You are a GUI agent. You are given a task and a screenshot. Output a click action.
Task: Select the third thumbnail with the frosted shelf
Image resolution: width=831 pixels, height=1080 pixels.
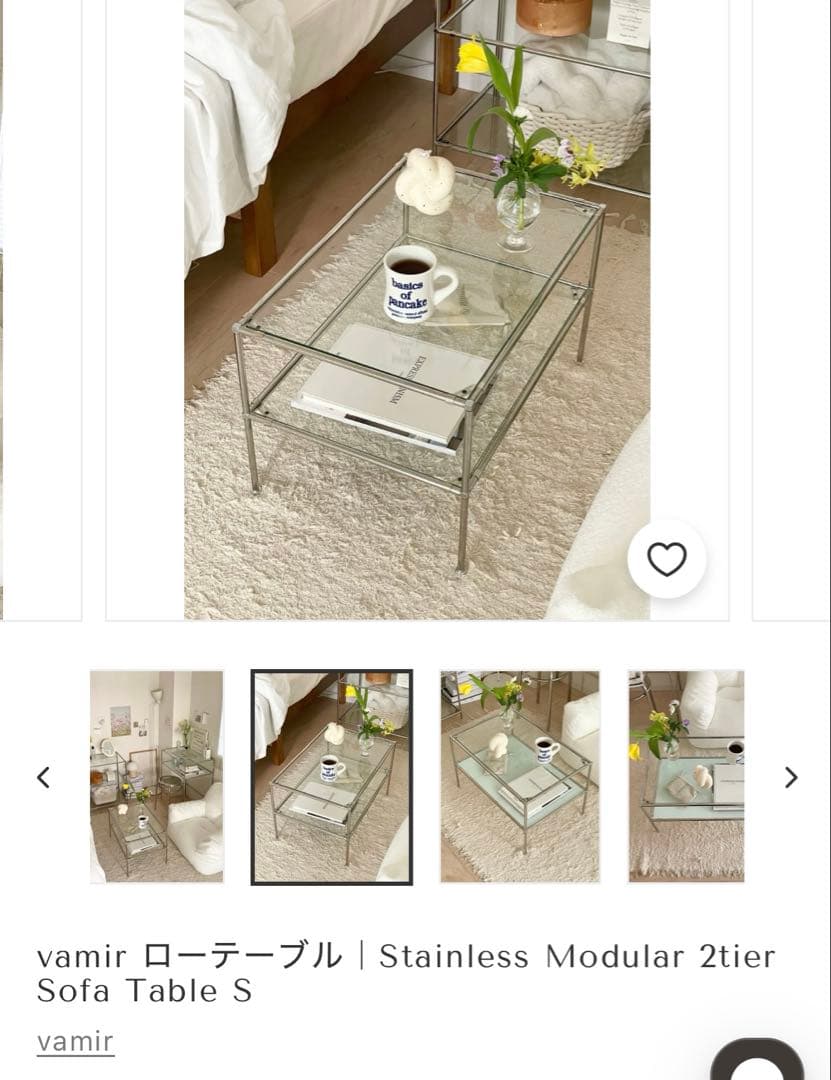pyautogui.click(x=520, y=777)
